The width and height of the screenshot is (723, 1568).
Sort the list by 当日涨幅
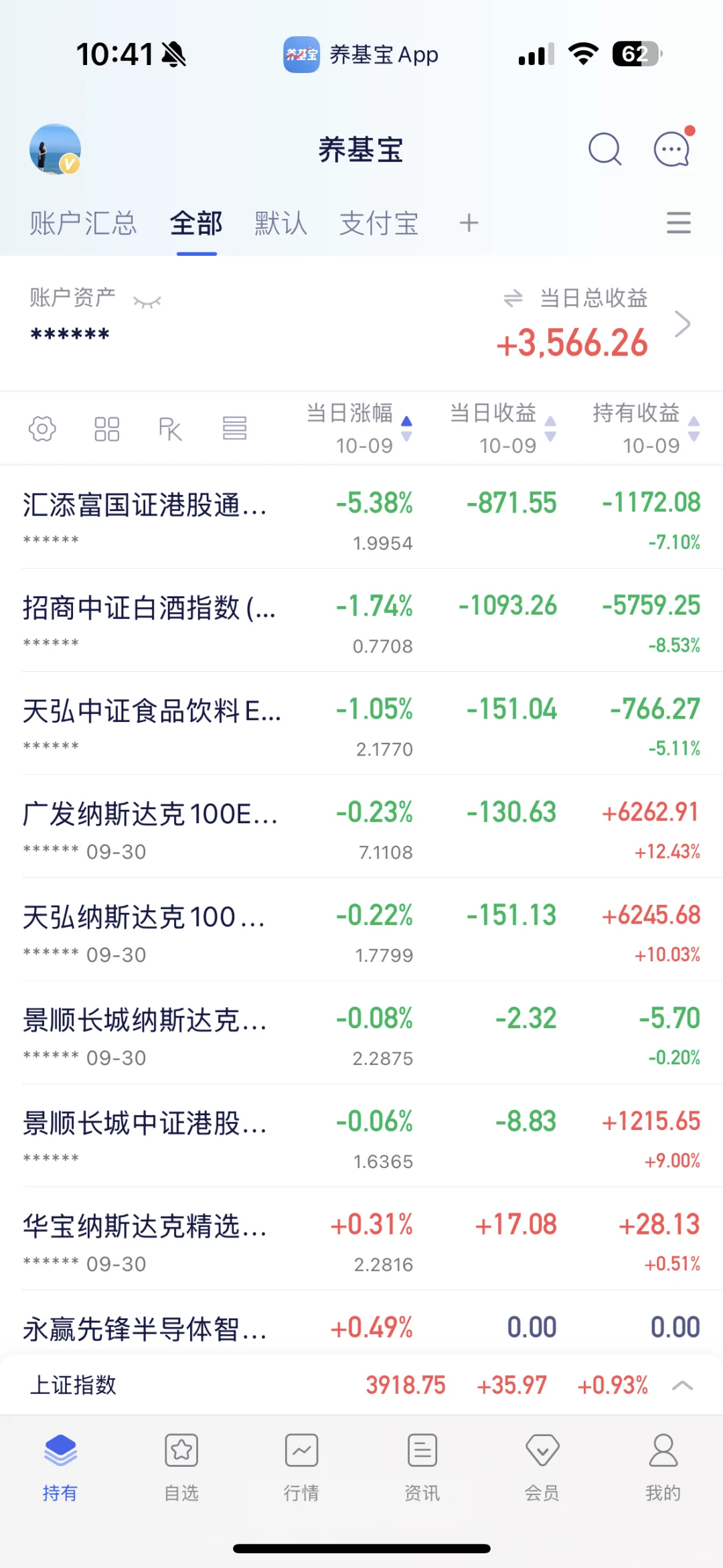point(359,427)
